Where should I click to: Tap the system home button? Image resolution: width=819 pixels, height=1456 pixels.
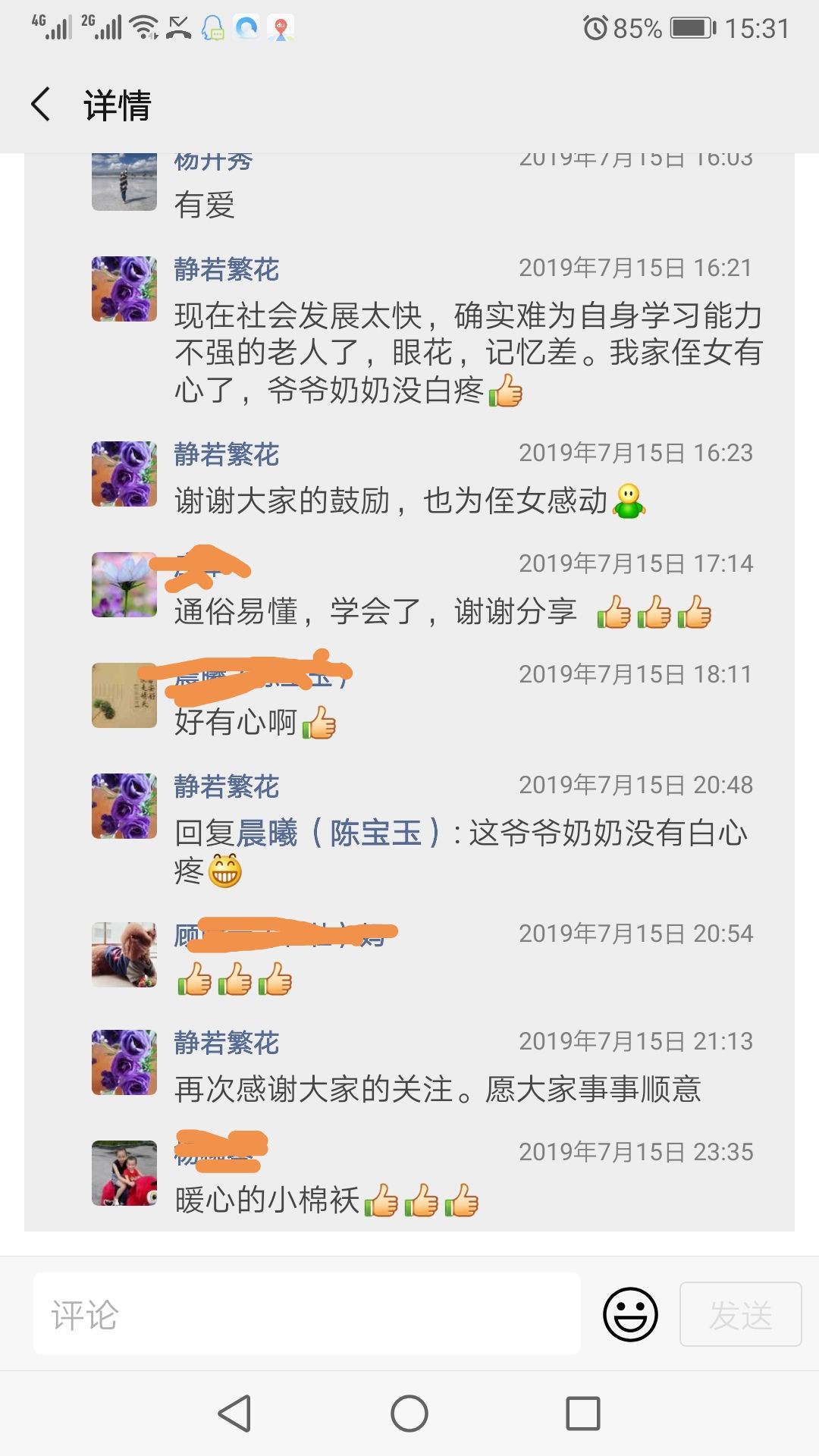coord(409,1414)
